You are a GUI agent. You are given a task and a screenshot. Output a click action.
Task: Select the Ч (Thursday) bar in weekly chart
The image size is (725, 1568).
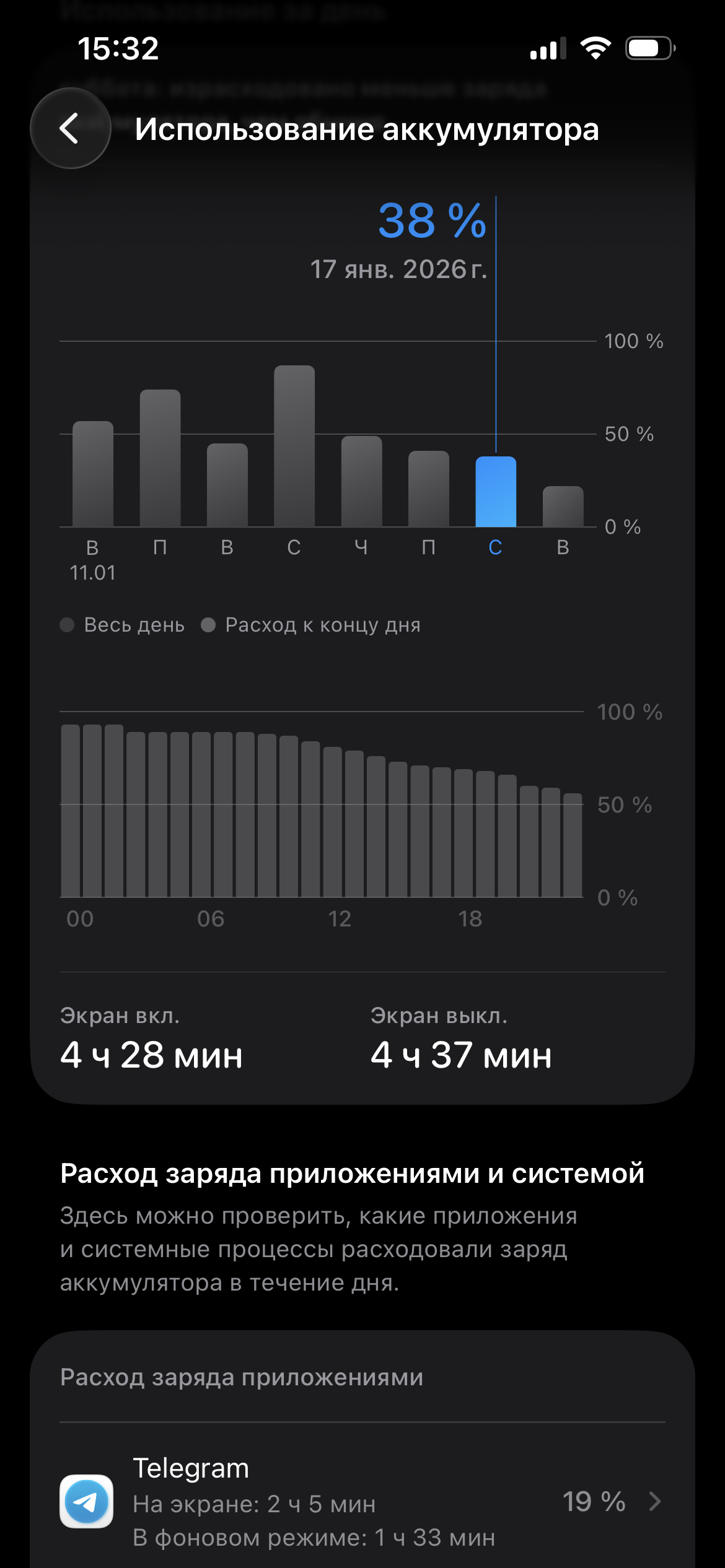(x=361, y=481)
